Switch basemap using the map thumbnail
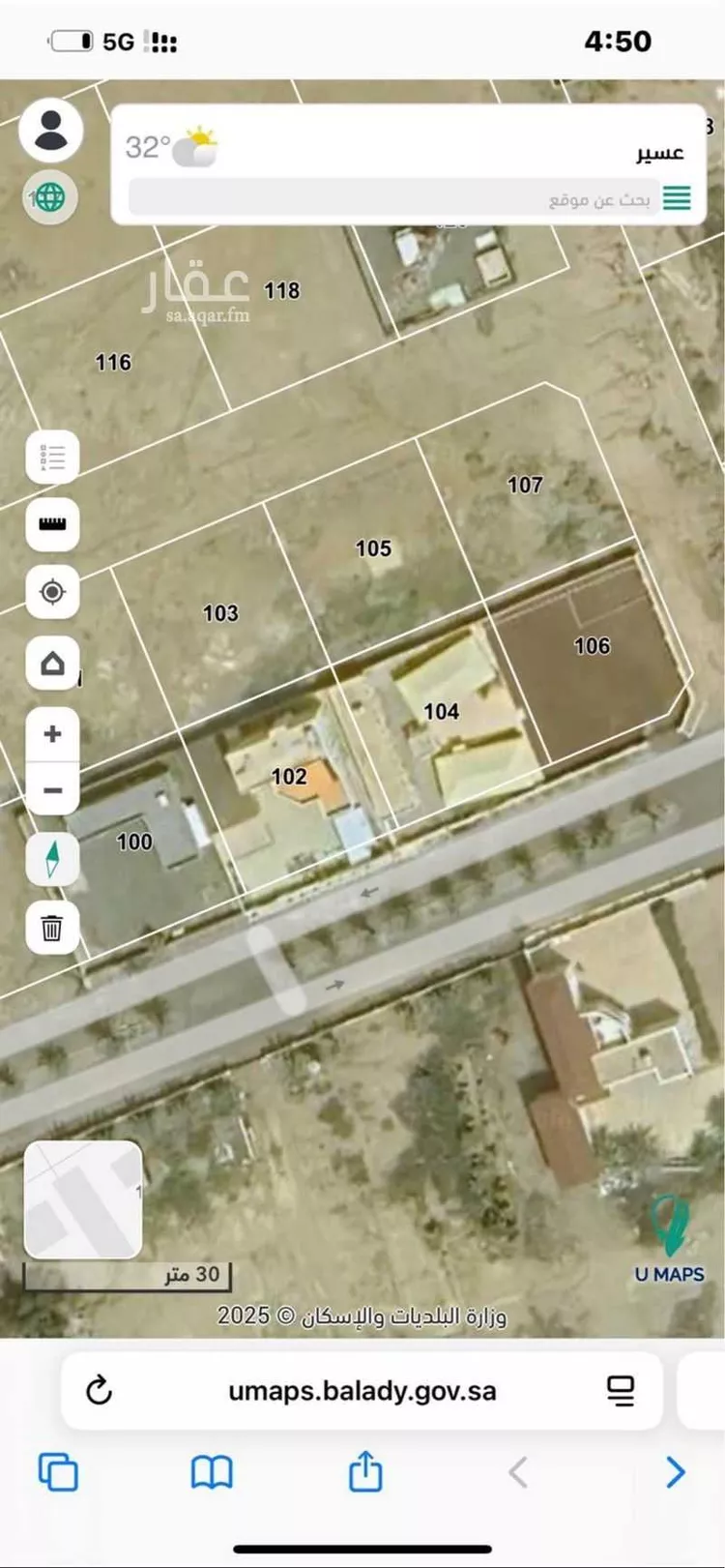This screenshot has height=1568, width=725. (83, 1199)
